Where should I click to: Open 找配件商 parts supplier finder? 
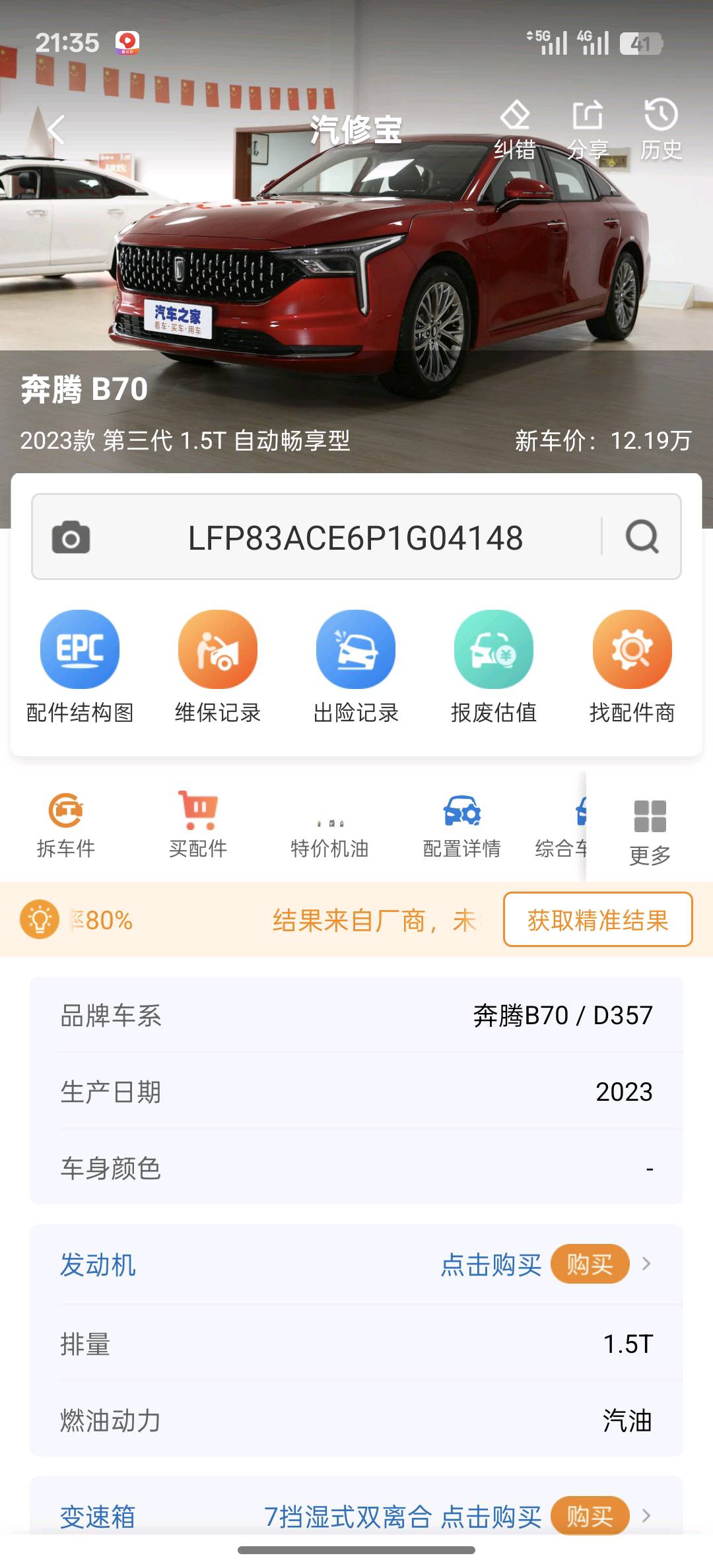[632, 667]
